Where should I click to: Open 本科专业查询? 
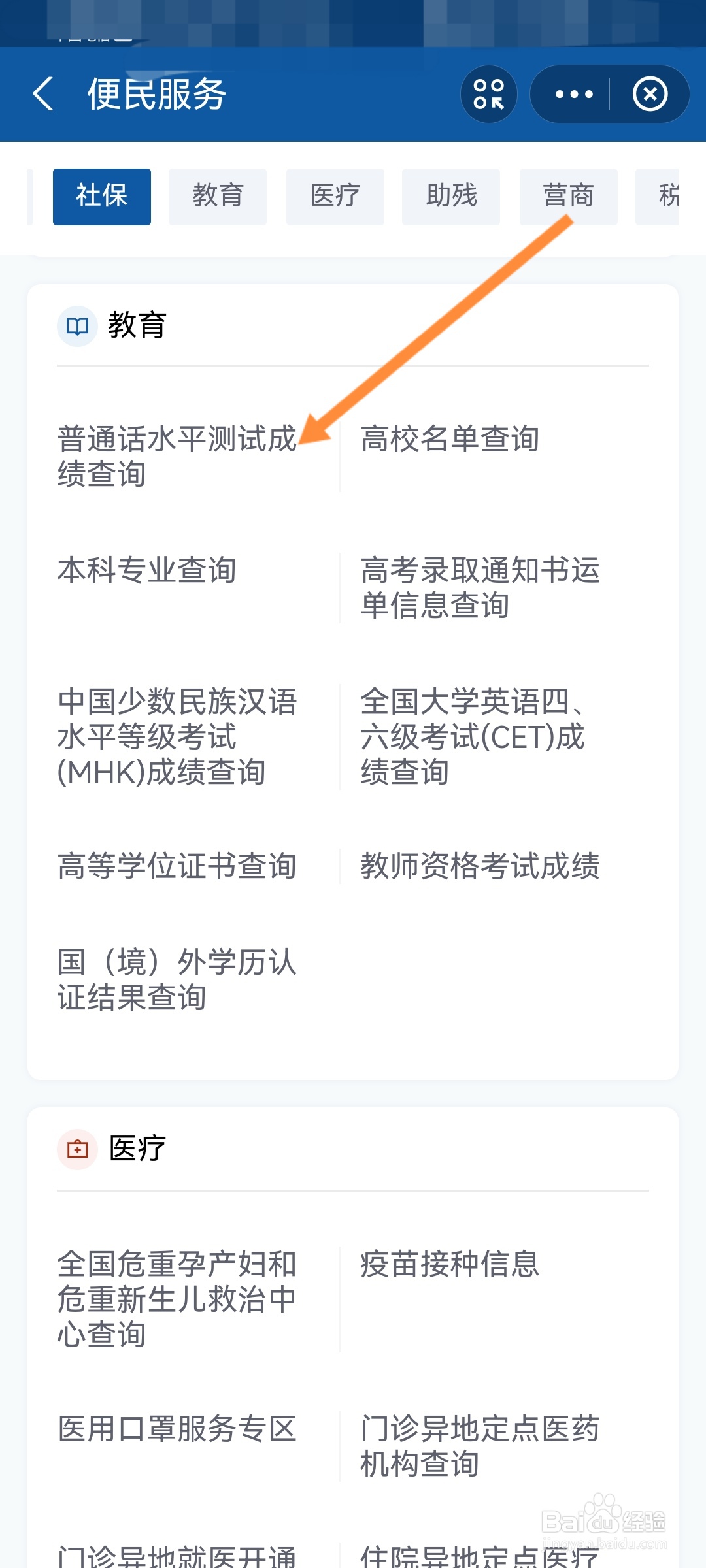pos(147,570)
